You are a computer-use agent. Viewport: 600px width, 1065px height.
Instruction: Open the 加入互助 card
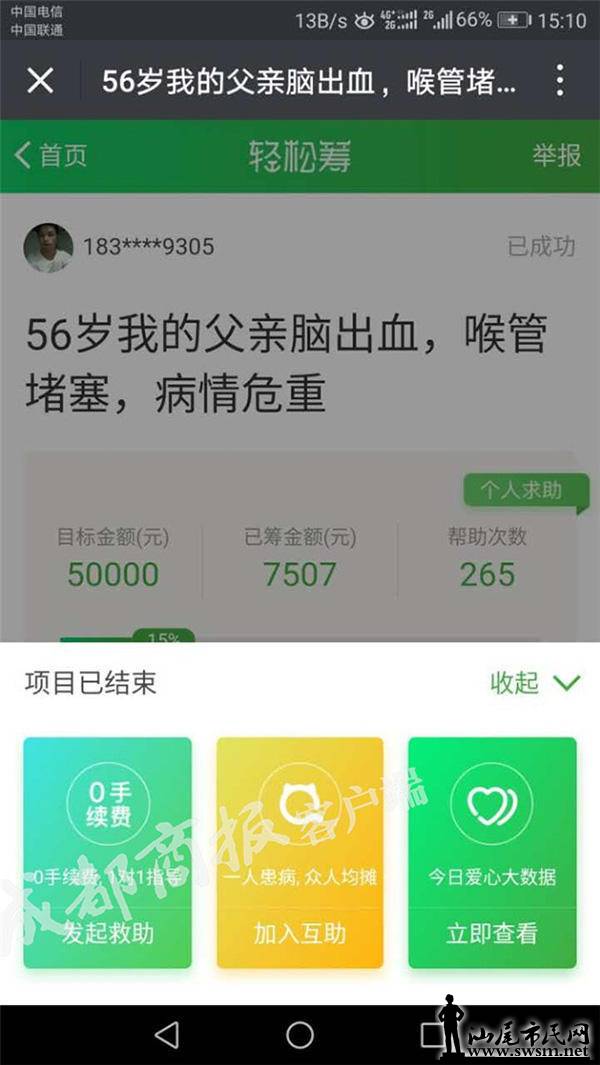pos(299,852)
